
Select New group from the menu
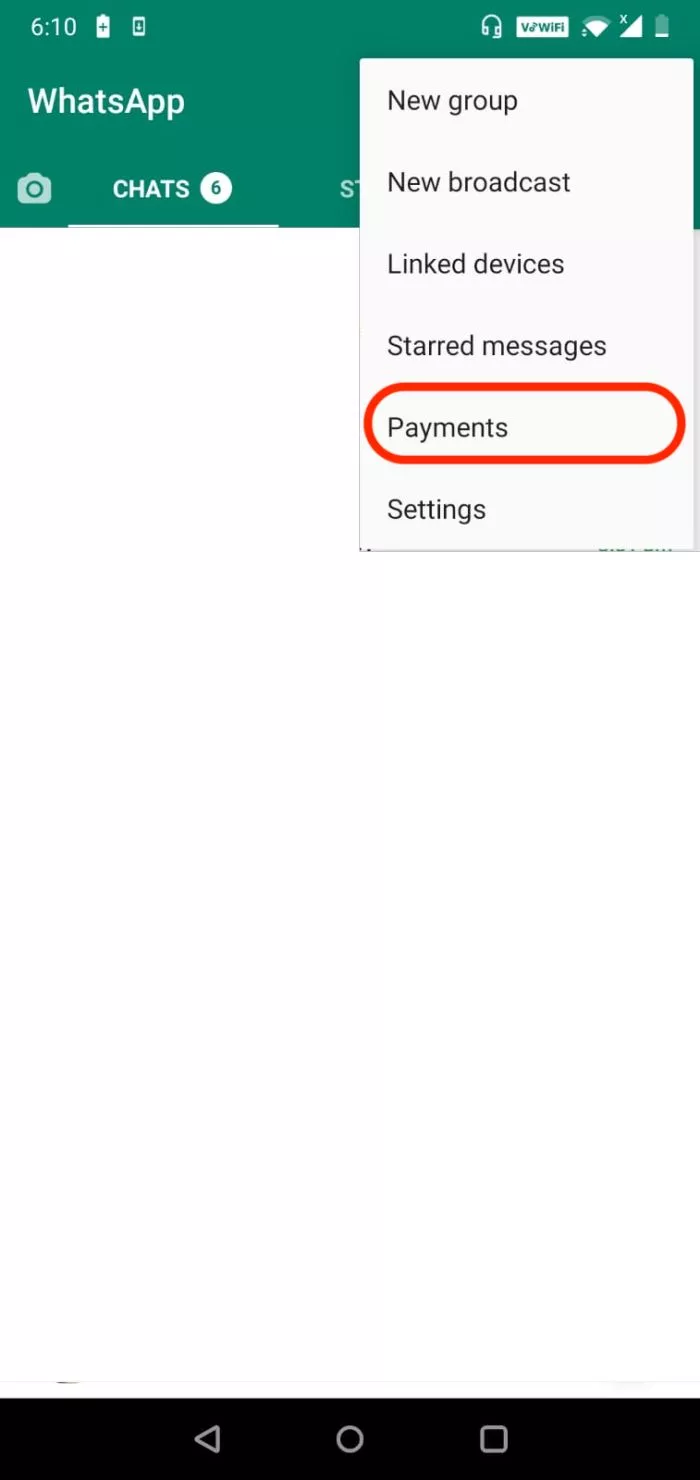coord(527,101)
